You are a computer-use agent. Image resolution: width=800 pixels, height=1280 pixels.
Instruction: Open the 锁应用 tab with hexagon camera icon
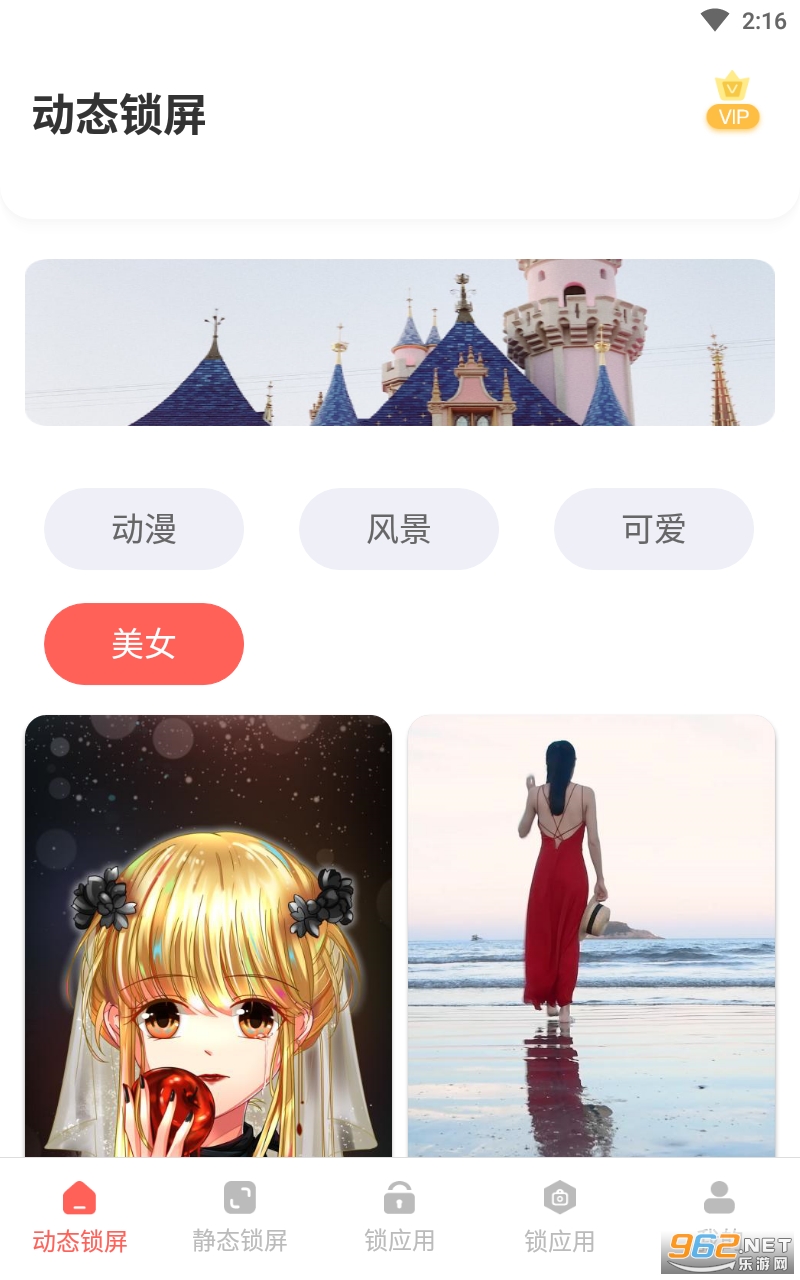[x=560, y=1217]
